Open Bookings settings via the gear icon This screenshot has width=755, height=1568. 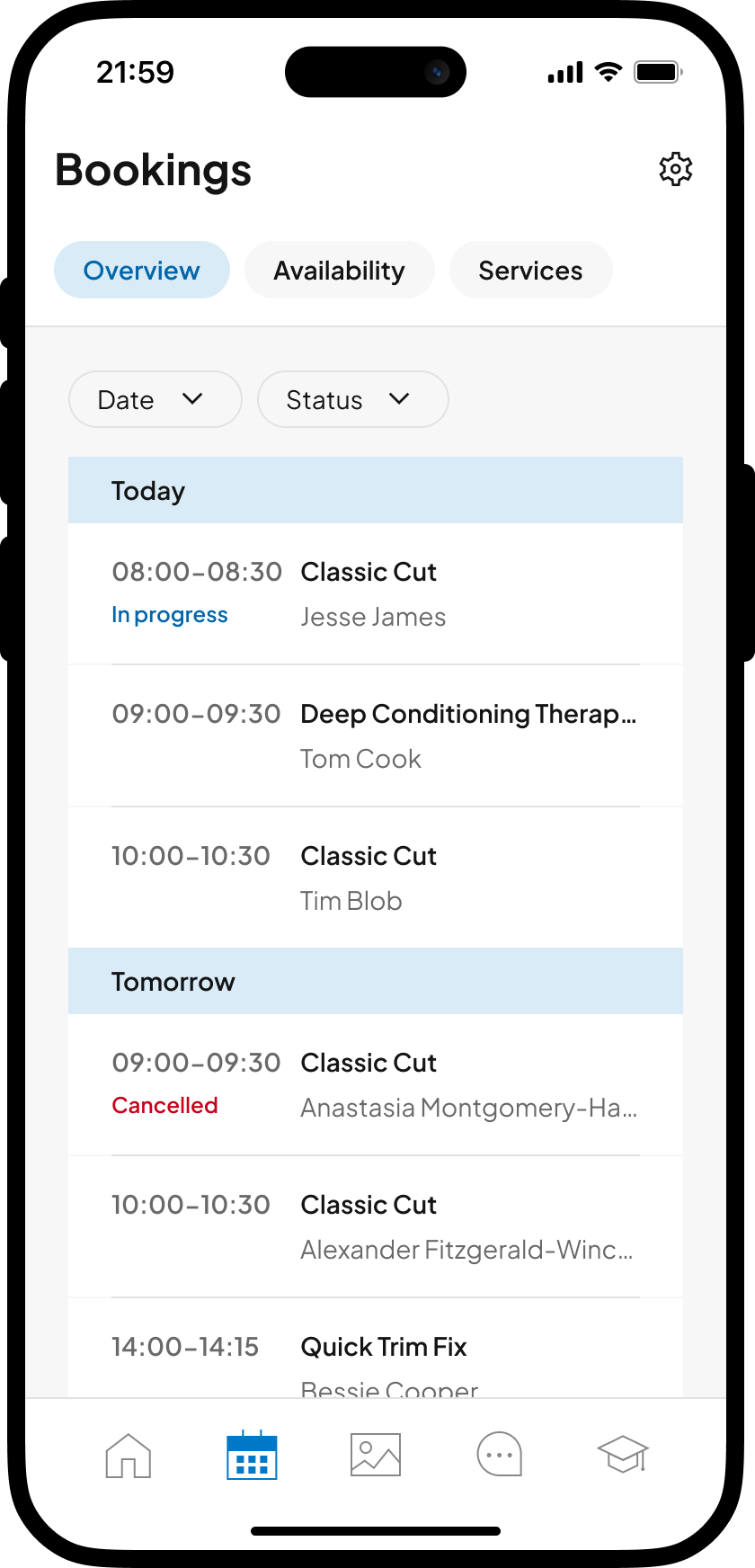675,168
